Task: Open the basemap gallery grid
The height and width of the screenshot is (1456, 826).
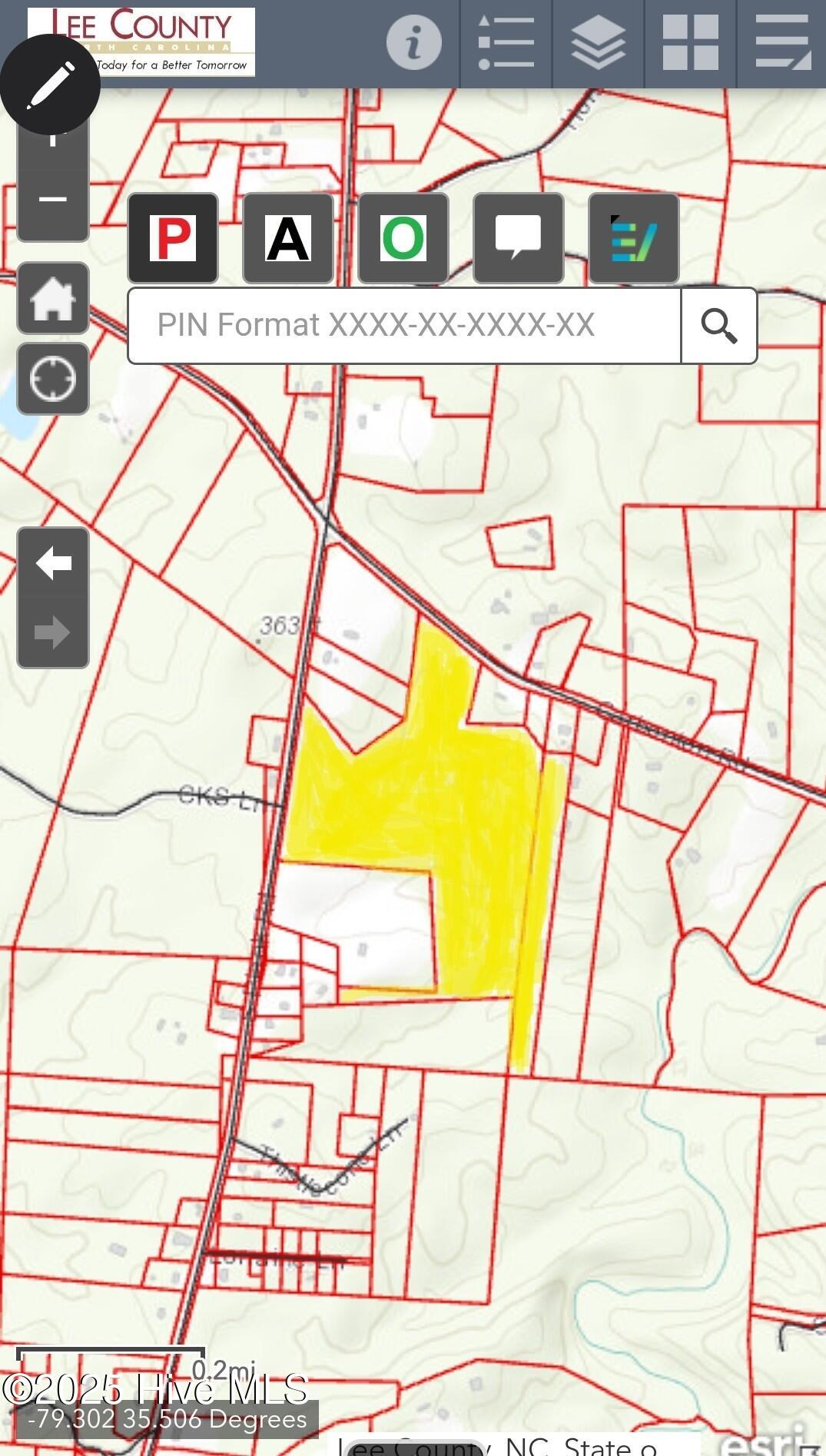Action: click(x=690, y=43)
